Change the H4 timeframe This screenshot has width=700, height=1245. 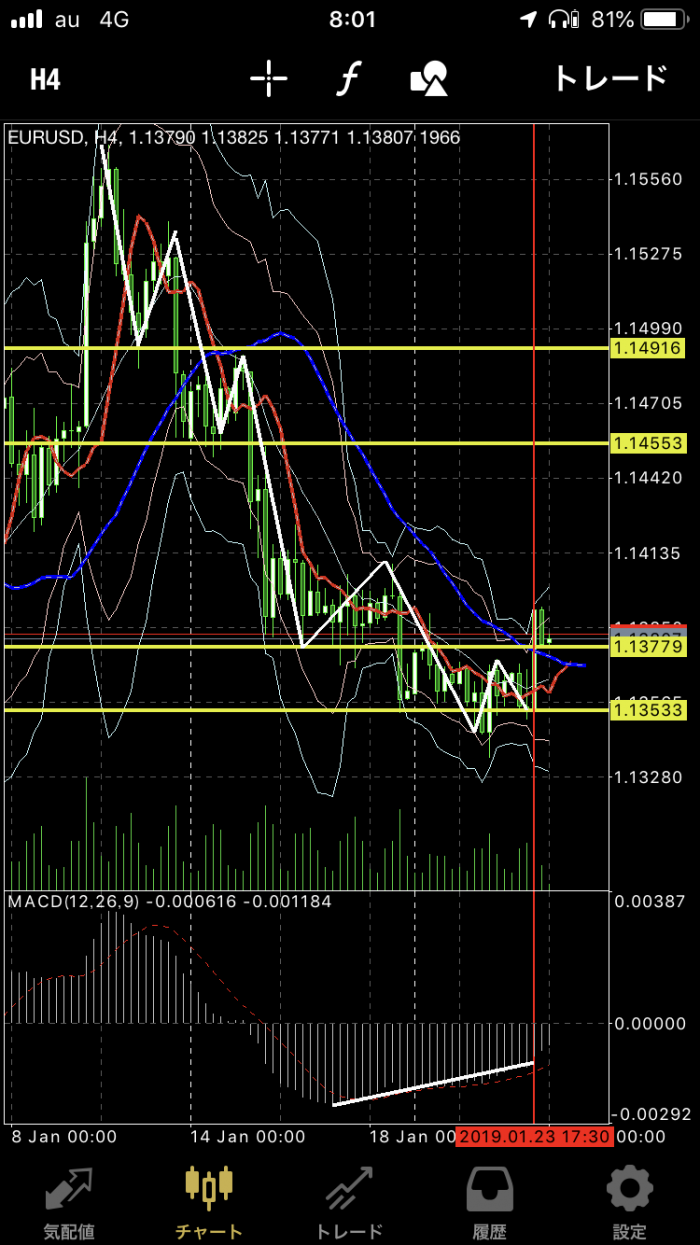[45, 79]
